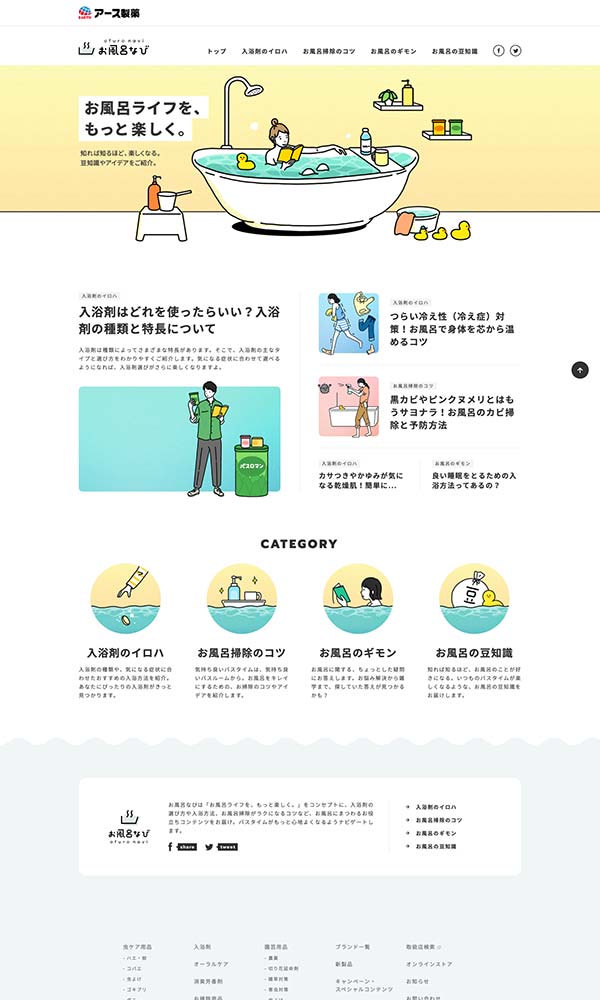Tweet this site
This screenshot has height=1000, width=600.
pyautogui.click(x=221, y=846)
